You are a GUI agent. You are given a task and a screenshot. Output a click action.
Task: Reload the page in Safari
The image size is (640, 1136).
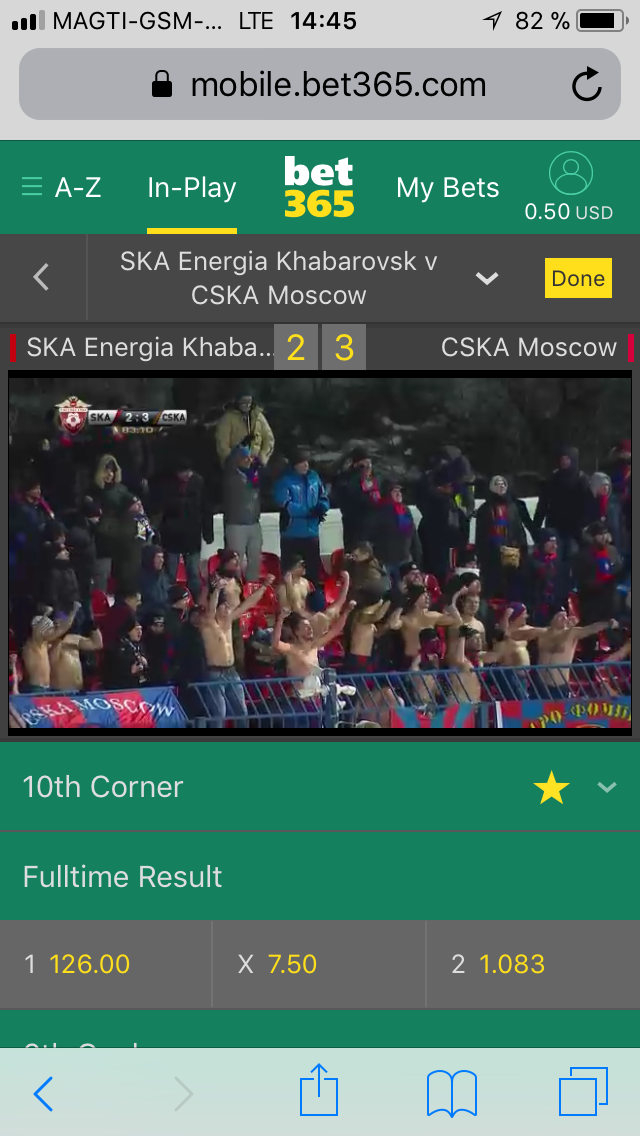coord(587,85)
